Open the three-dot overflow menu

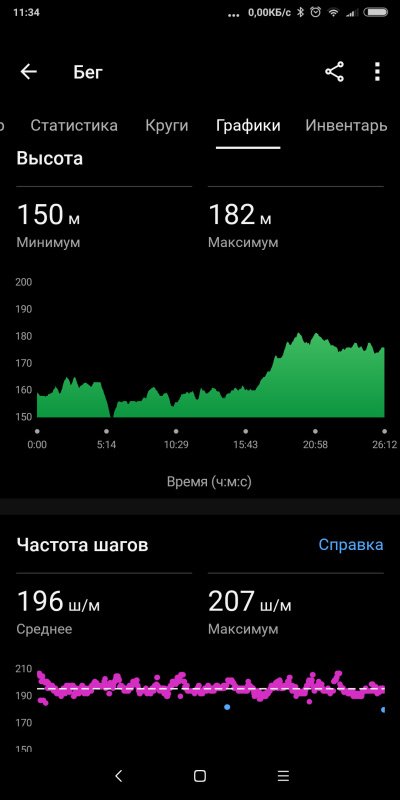click(x=377, y=72)
